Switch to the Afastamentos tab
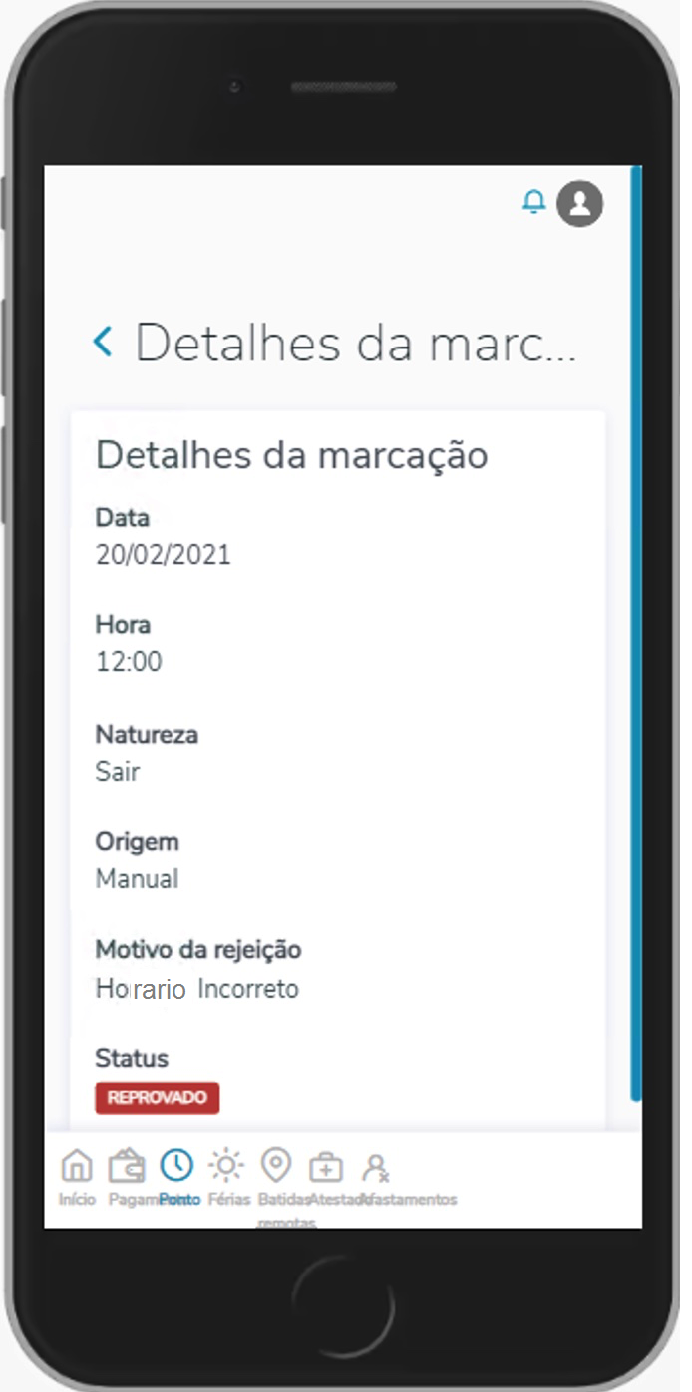The height and width of the screenshot is (1392, 692). tap(376, 1176)
